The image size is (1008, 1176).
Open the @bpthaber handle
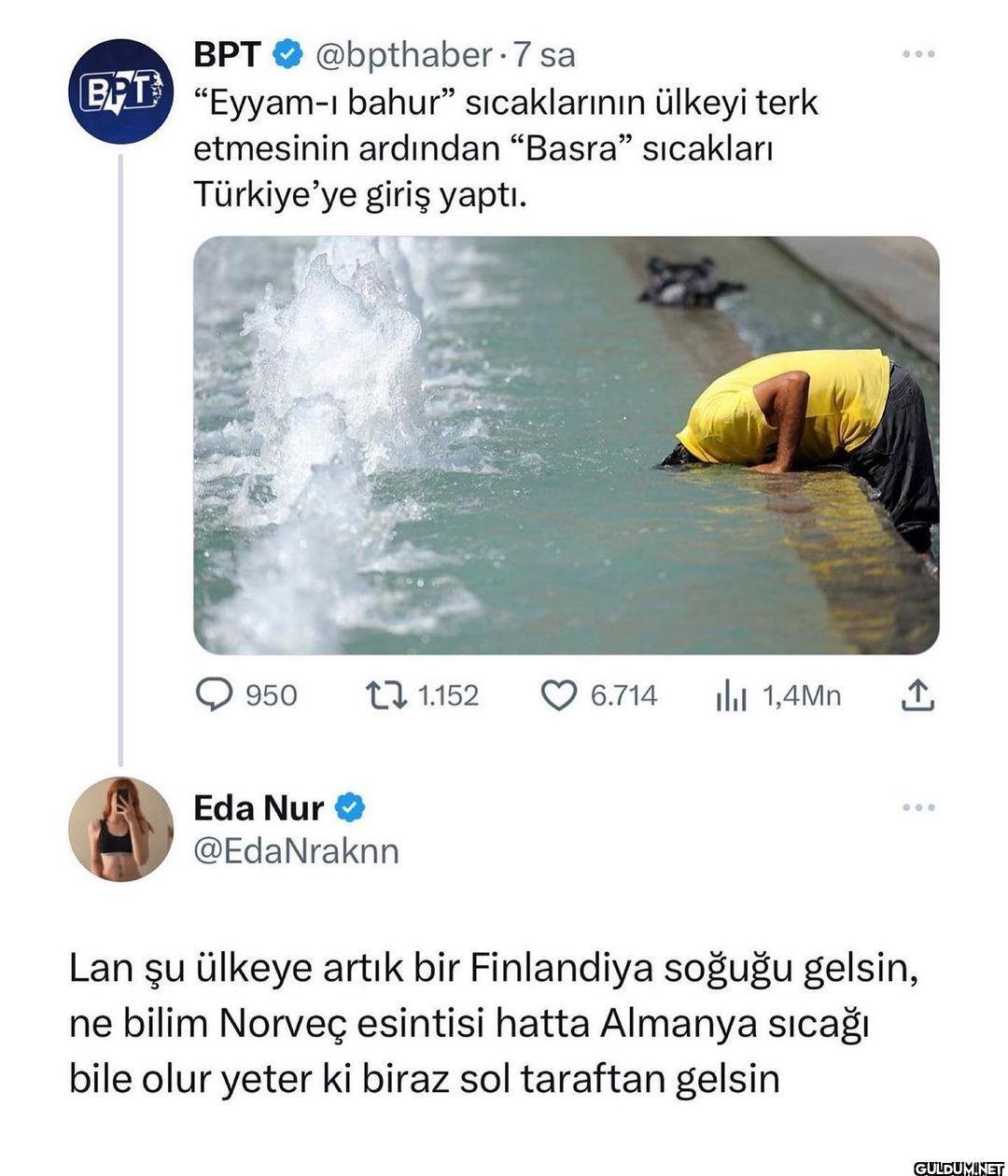coord(403,55)
